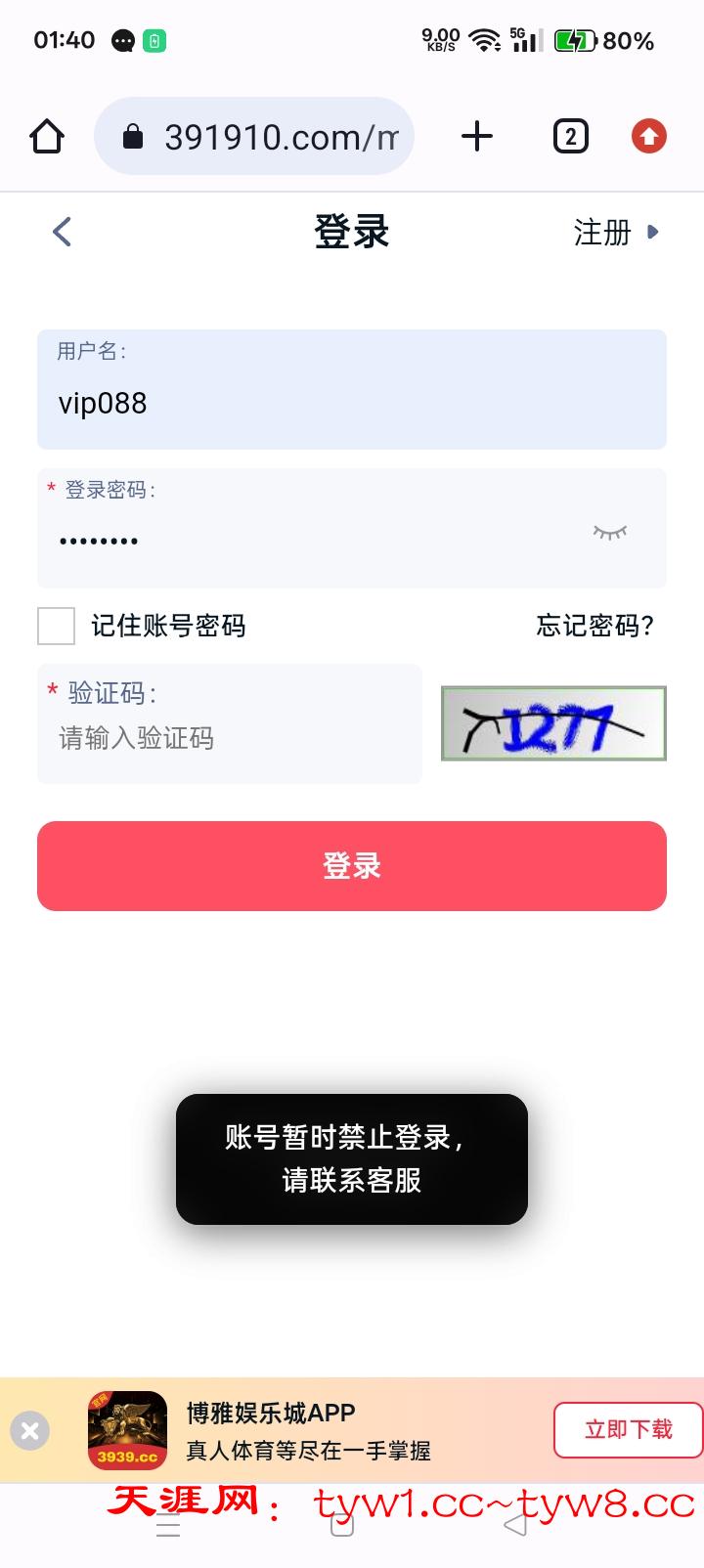Go back from the 登录 page
This screenshot has width=704, height=1568.
62,233
